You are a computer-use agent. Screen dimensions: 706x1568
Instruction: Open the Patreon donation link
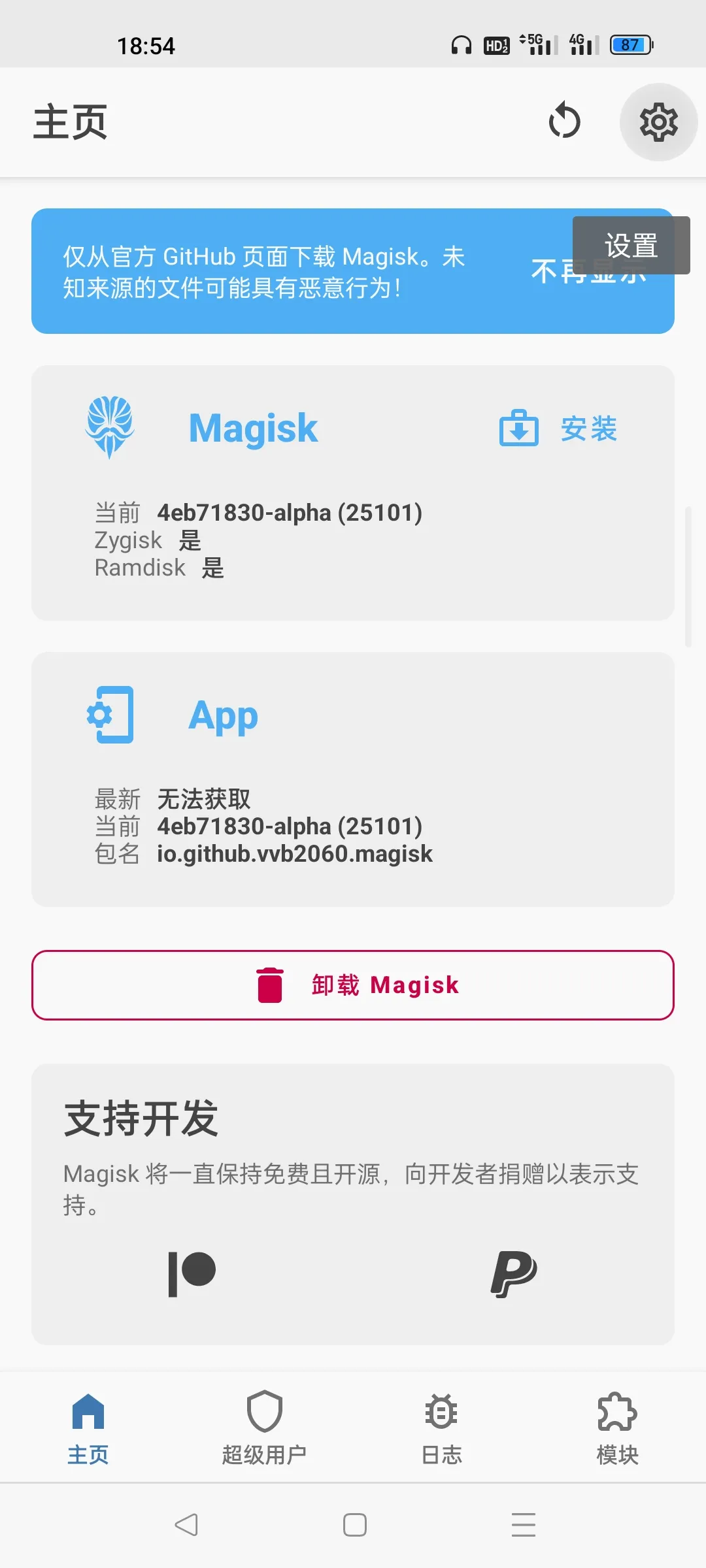(192, 1273)
